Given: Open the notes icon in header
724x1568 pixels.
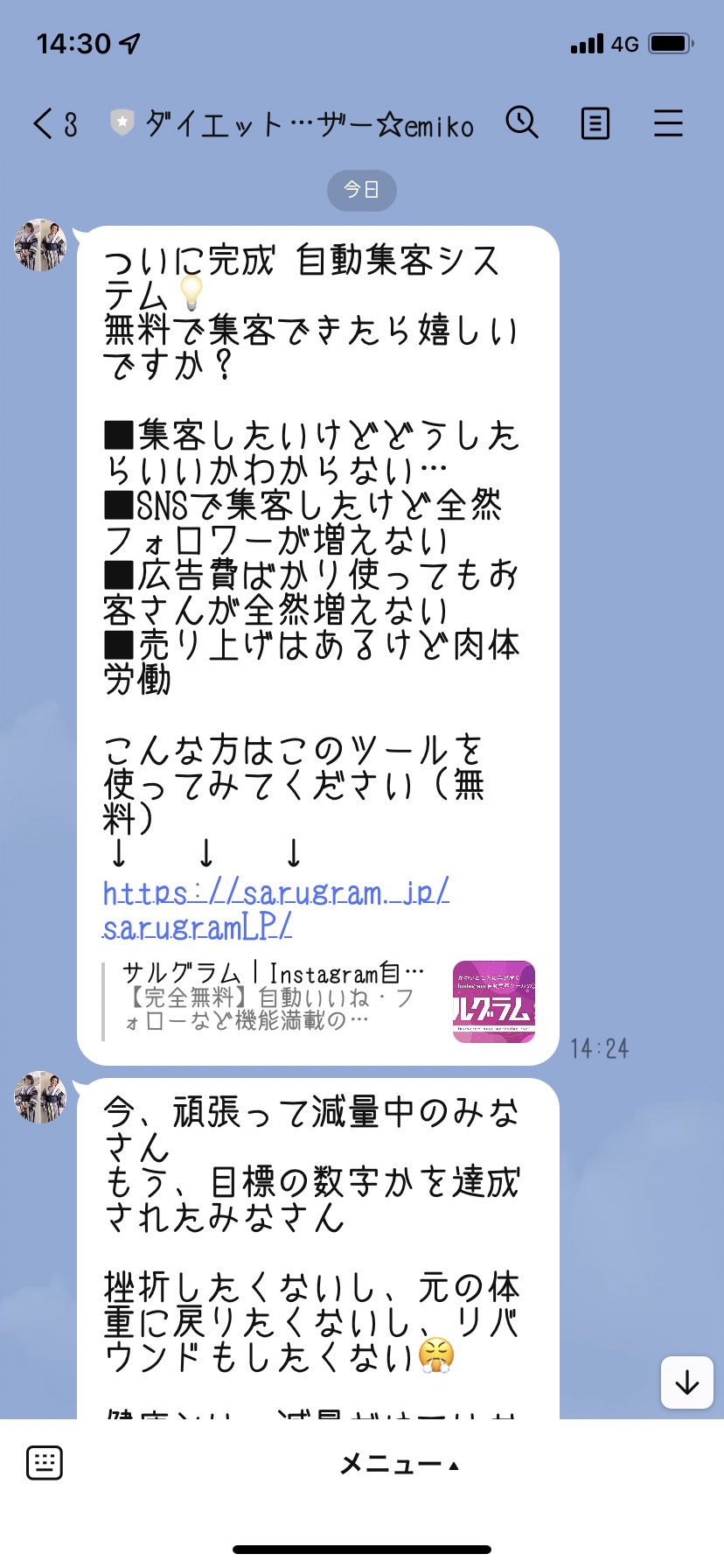Looking at the screenshot, I should [595, 123].
